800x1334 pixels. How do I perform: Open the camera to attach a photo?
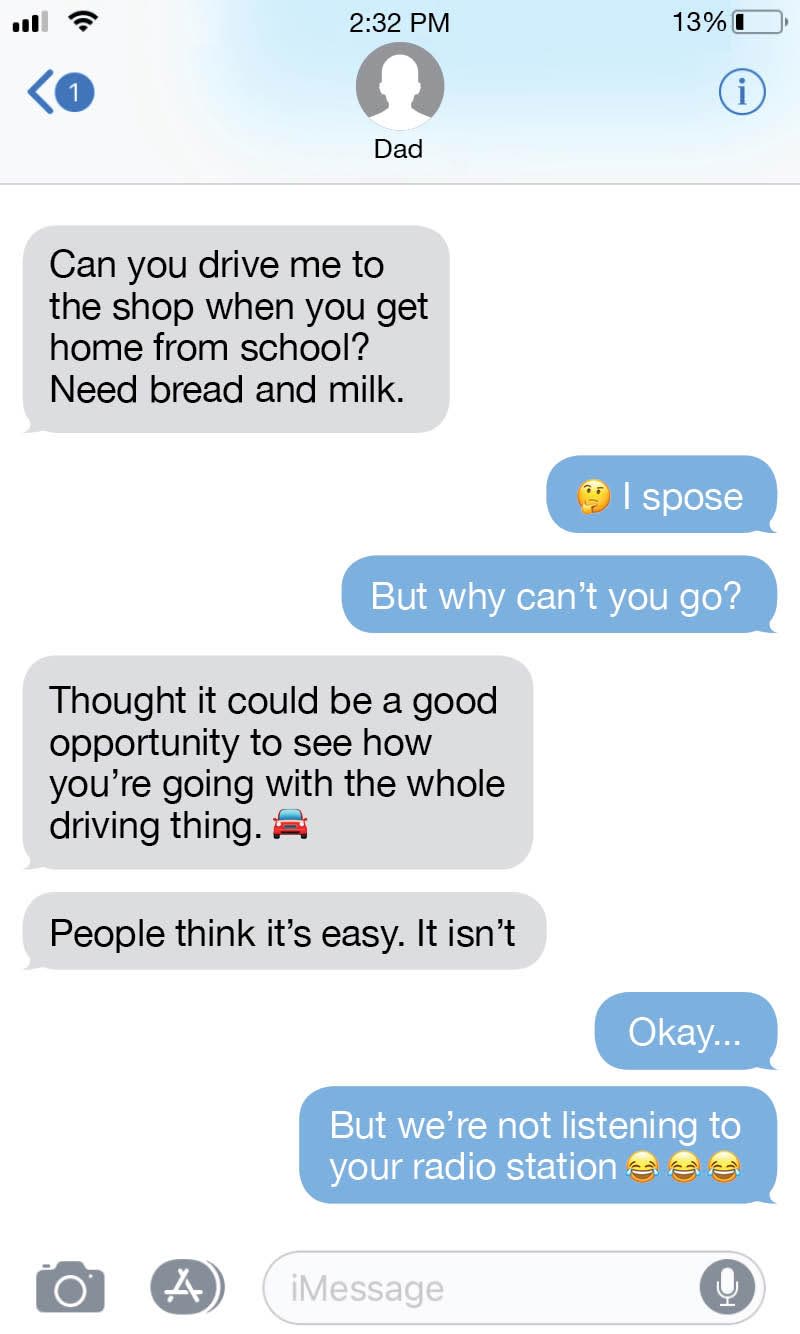pos(70,1288)
